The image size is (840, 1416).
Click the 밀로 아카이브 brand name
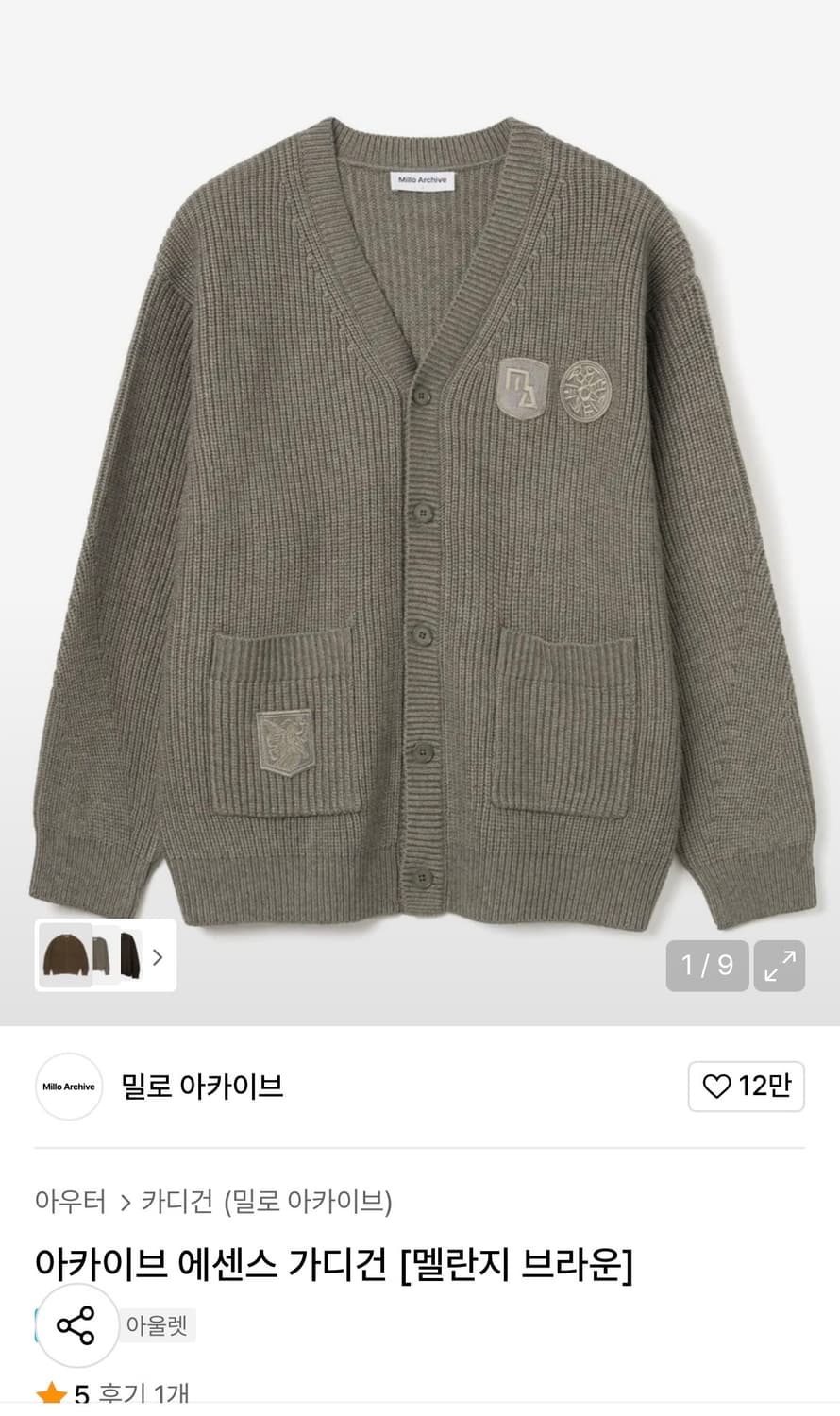click(x=201, y=1087)
